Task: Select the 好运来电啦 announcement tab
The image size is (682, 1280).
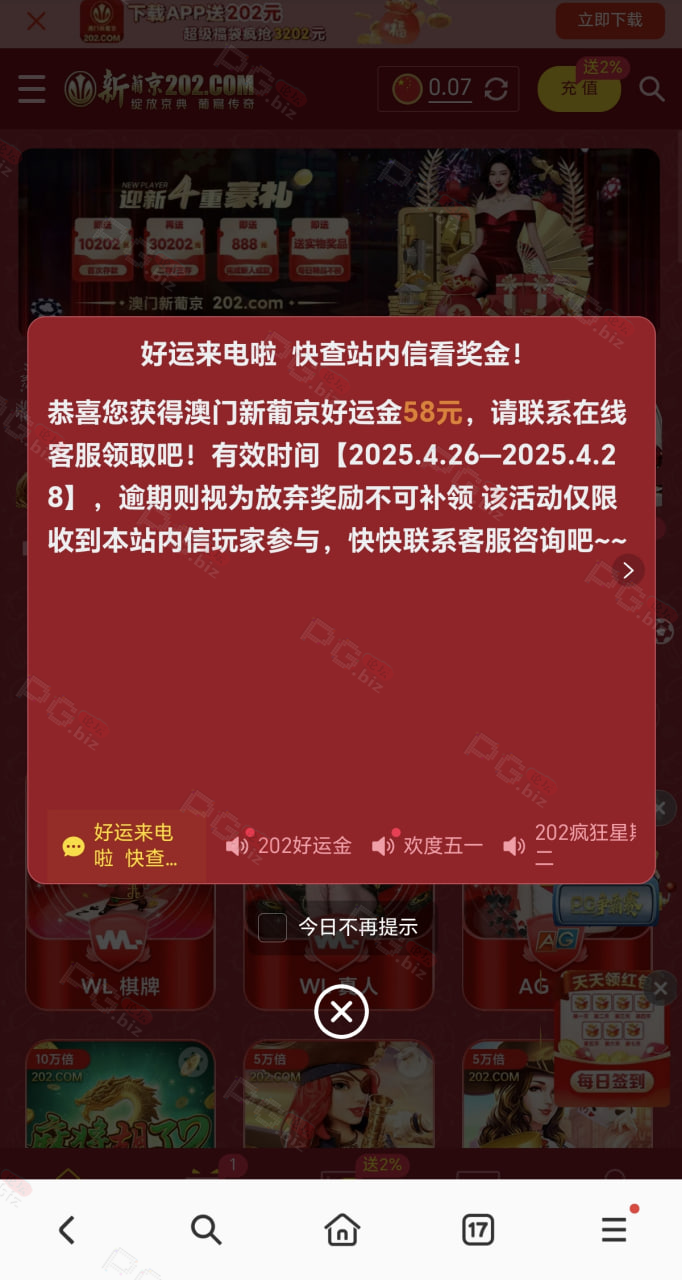Action: click(127, 846)
